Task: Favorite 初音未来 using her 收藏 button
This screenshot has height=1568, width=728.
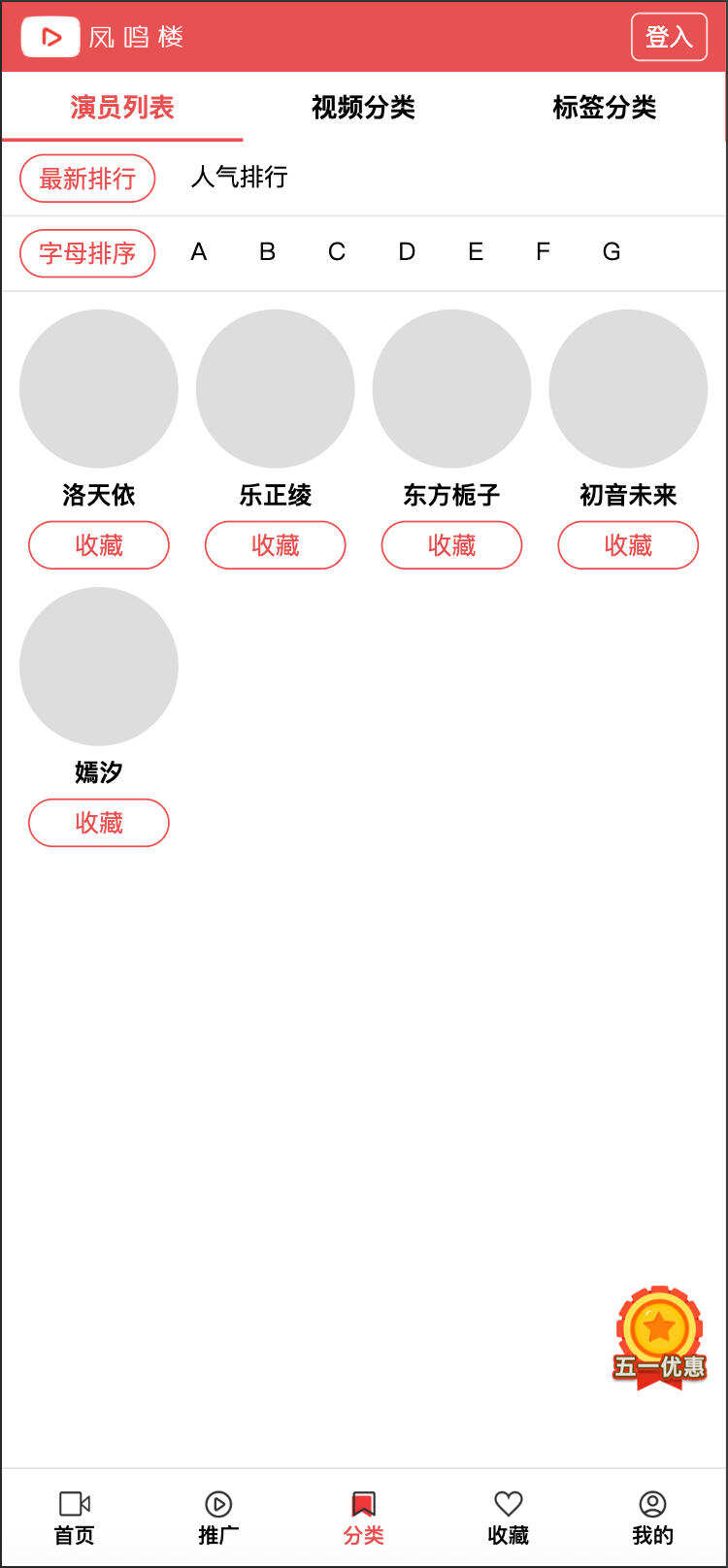Action: [x=627, y=544]
